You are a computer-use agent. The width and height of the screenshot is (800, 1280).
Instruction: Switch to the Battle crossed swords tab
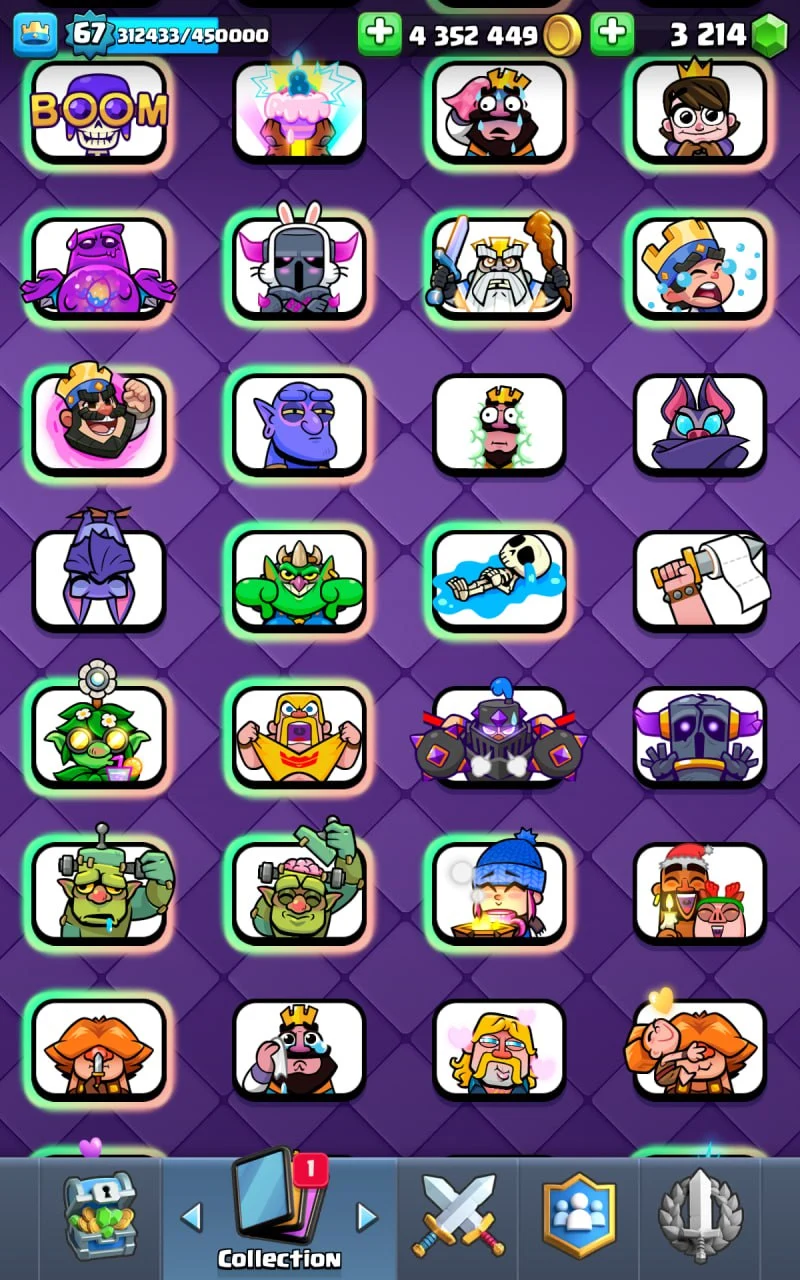pyautogui.click(x=458, y=1215)
